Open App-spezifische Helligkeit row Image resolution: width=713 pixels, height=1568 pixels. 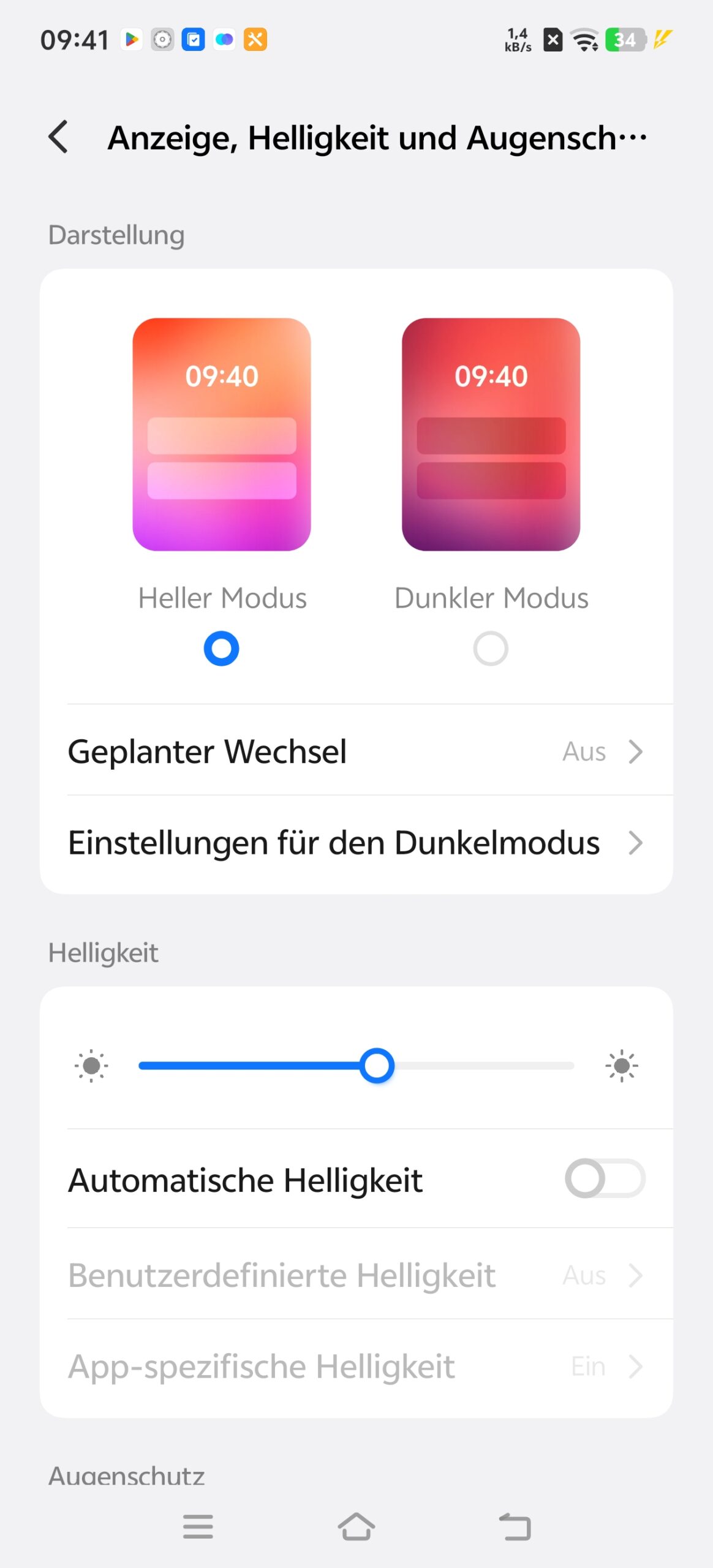[x=355, y=1366]
